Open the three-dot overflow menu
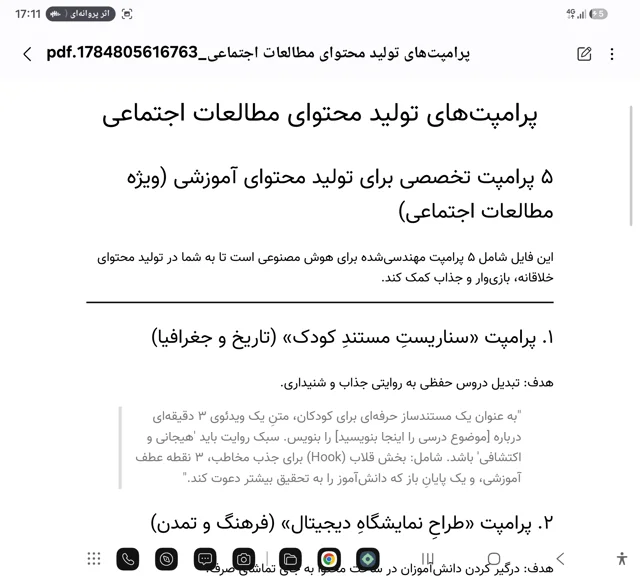The image size is (640, 577). pyautogui.click(x=612, y=54)
